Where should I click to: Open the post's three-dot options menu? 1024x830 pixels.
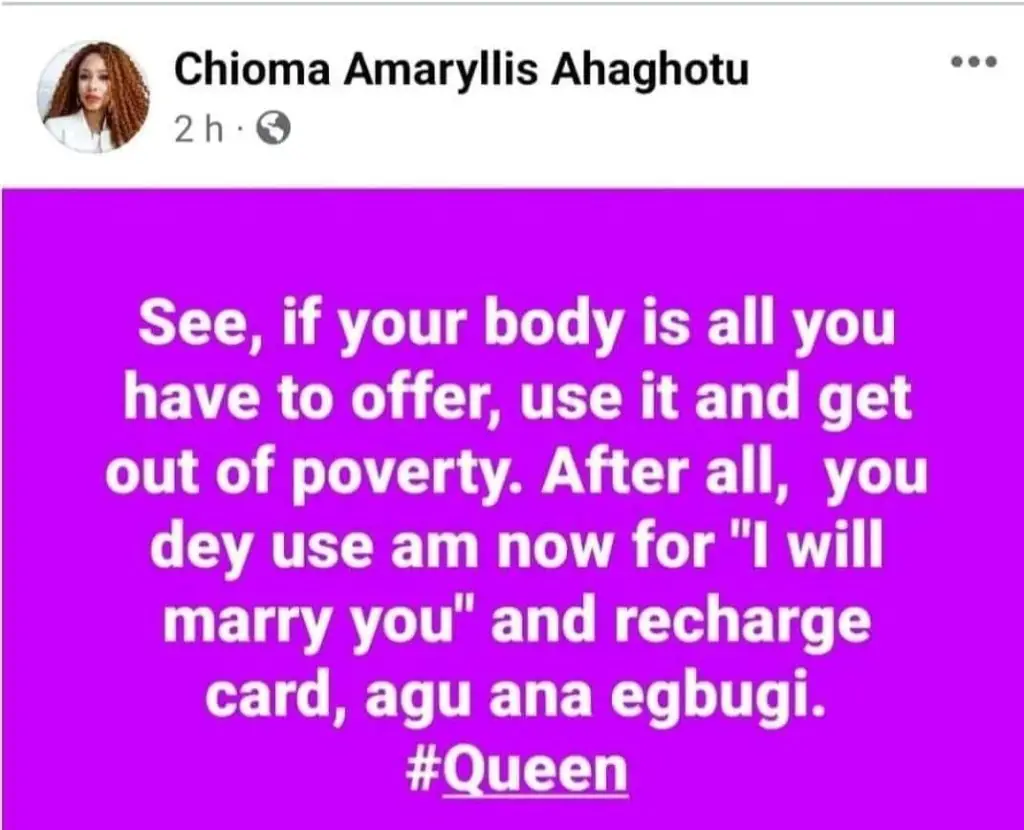coord(972,62)
